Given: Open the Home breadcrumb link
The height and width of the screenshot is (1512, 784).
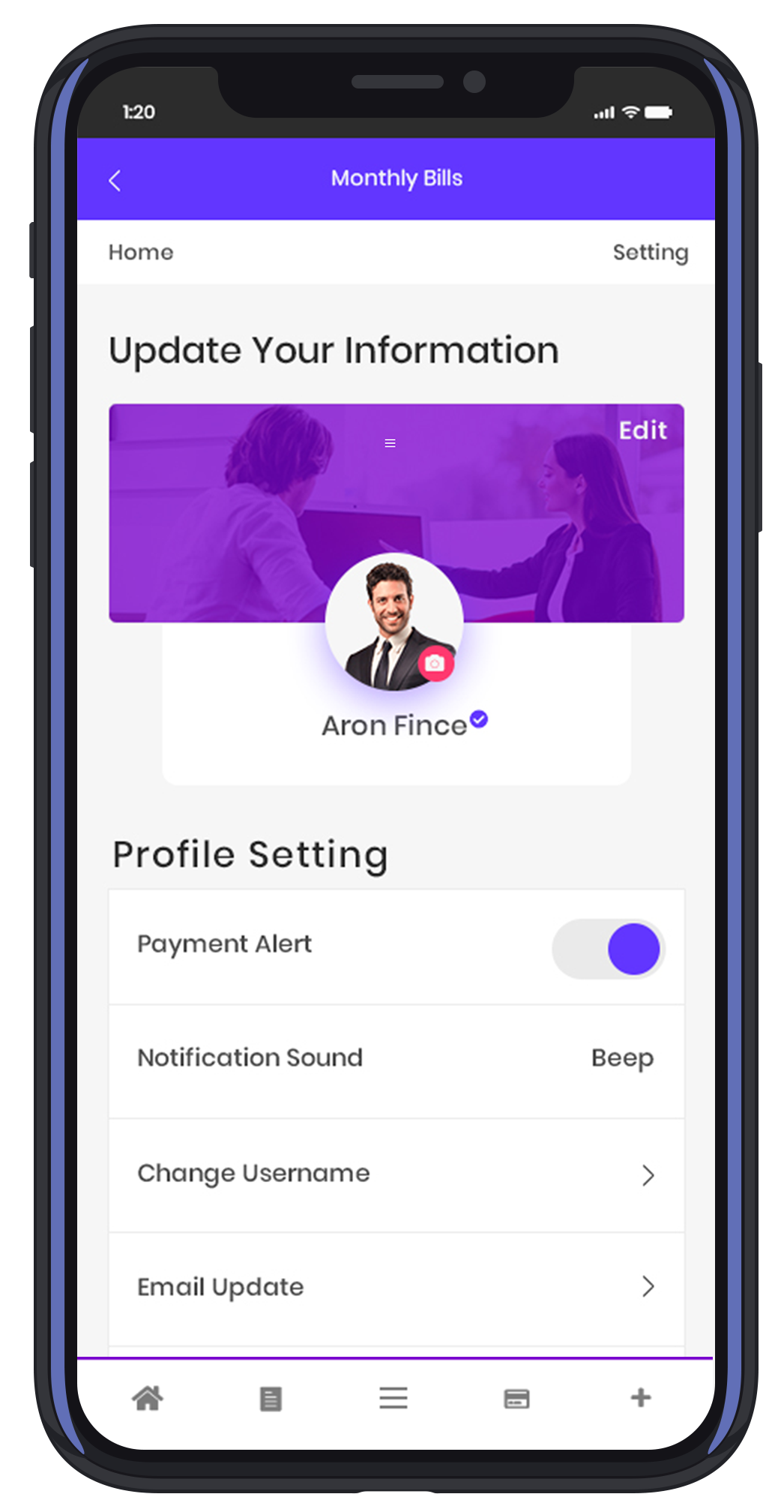Looking at the screenshot, I should coord(141,252).
